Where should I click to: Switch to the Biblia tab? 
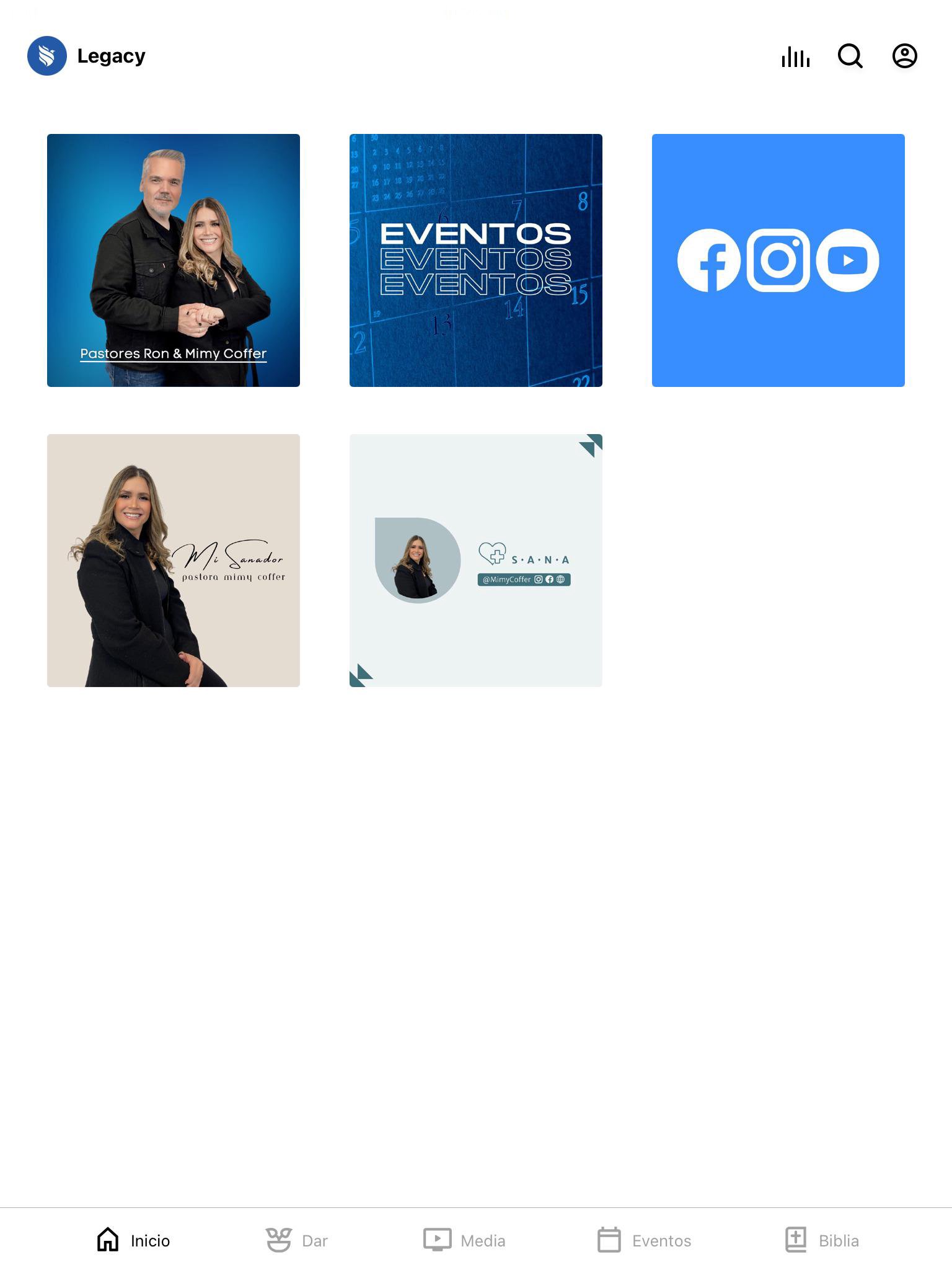[x=822, y=1240]
